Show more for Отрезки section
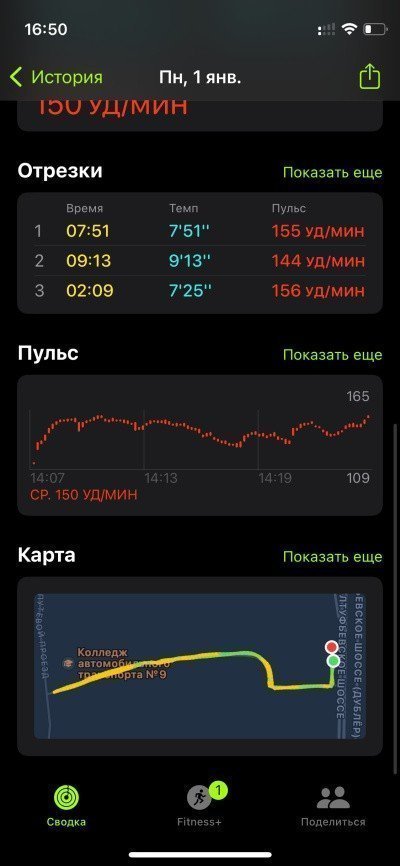The image size is (400, 866). click(x=332, y=172)
